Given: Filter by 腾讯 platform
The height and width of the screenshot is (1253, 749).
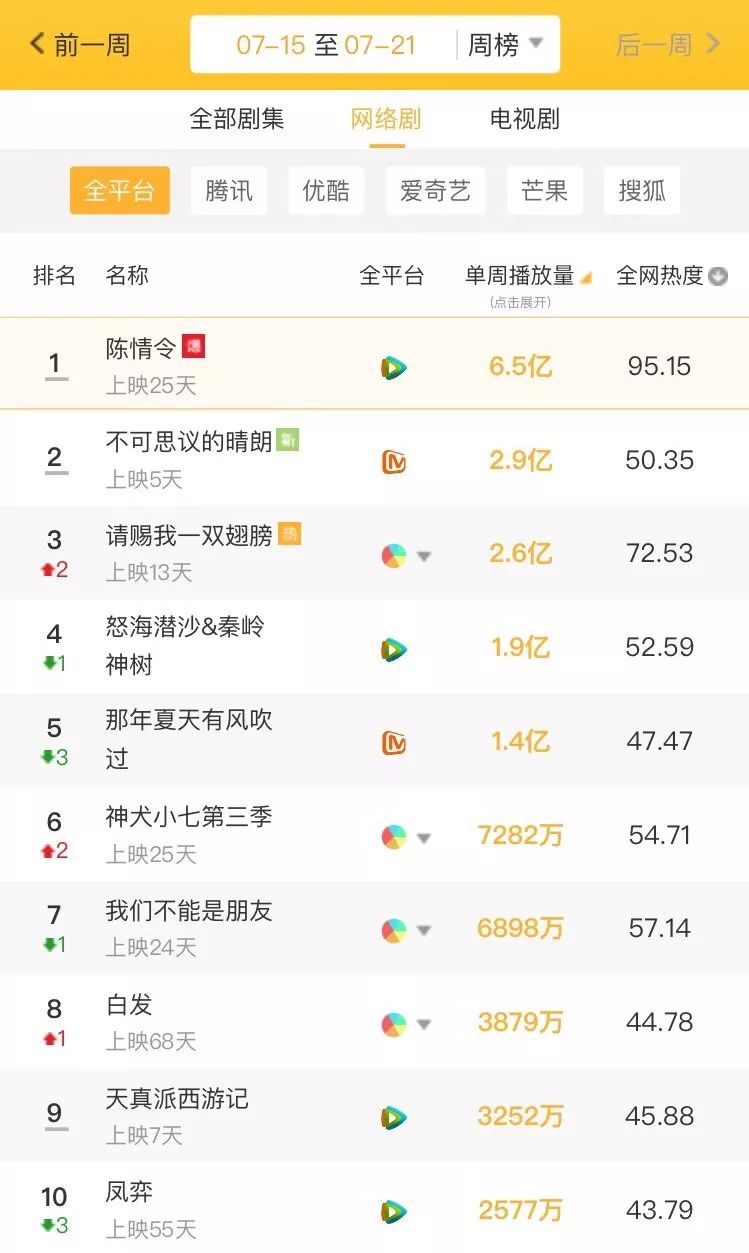Looking at the screenshot, I should point(229,191).
